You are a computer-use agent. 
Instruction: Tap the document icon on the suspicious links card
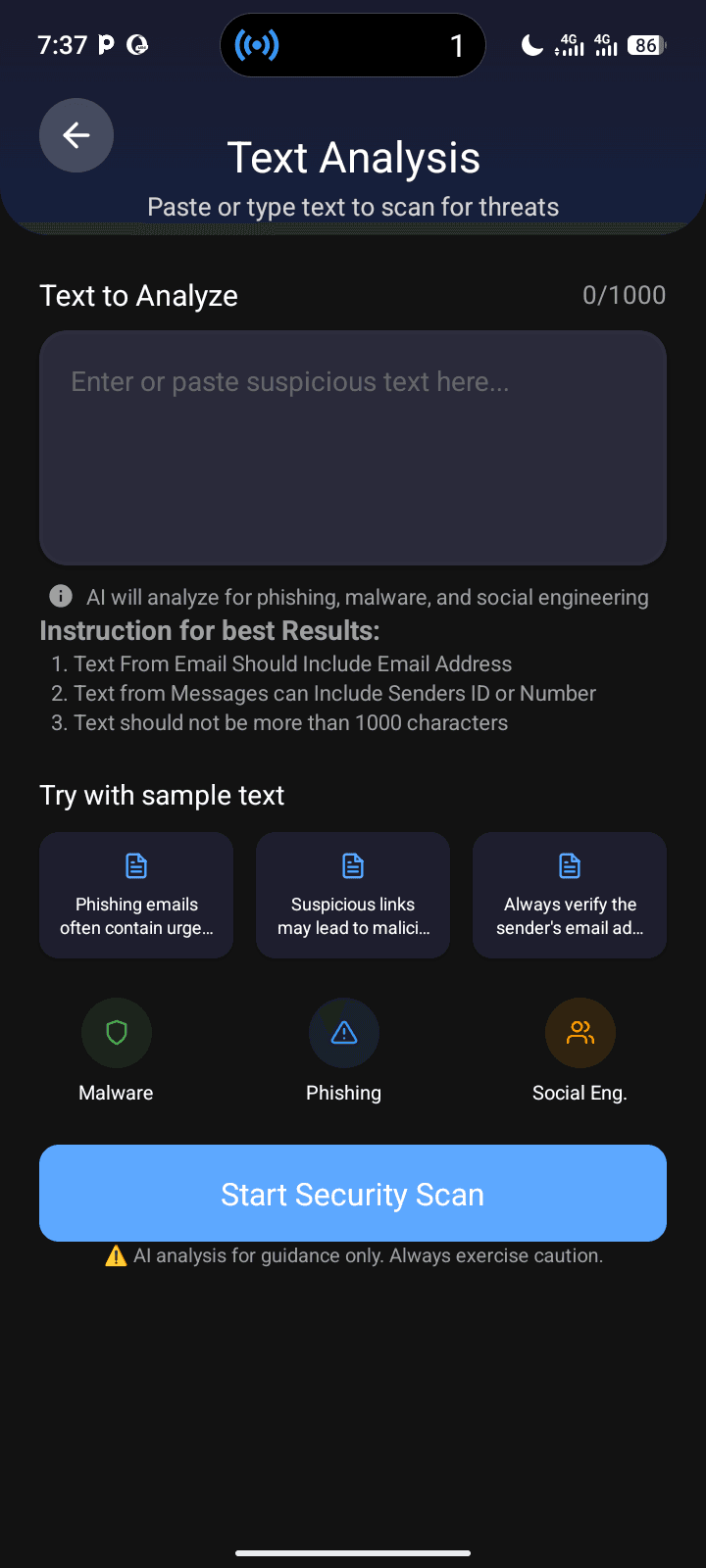click(x=352, y=865)
